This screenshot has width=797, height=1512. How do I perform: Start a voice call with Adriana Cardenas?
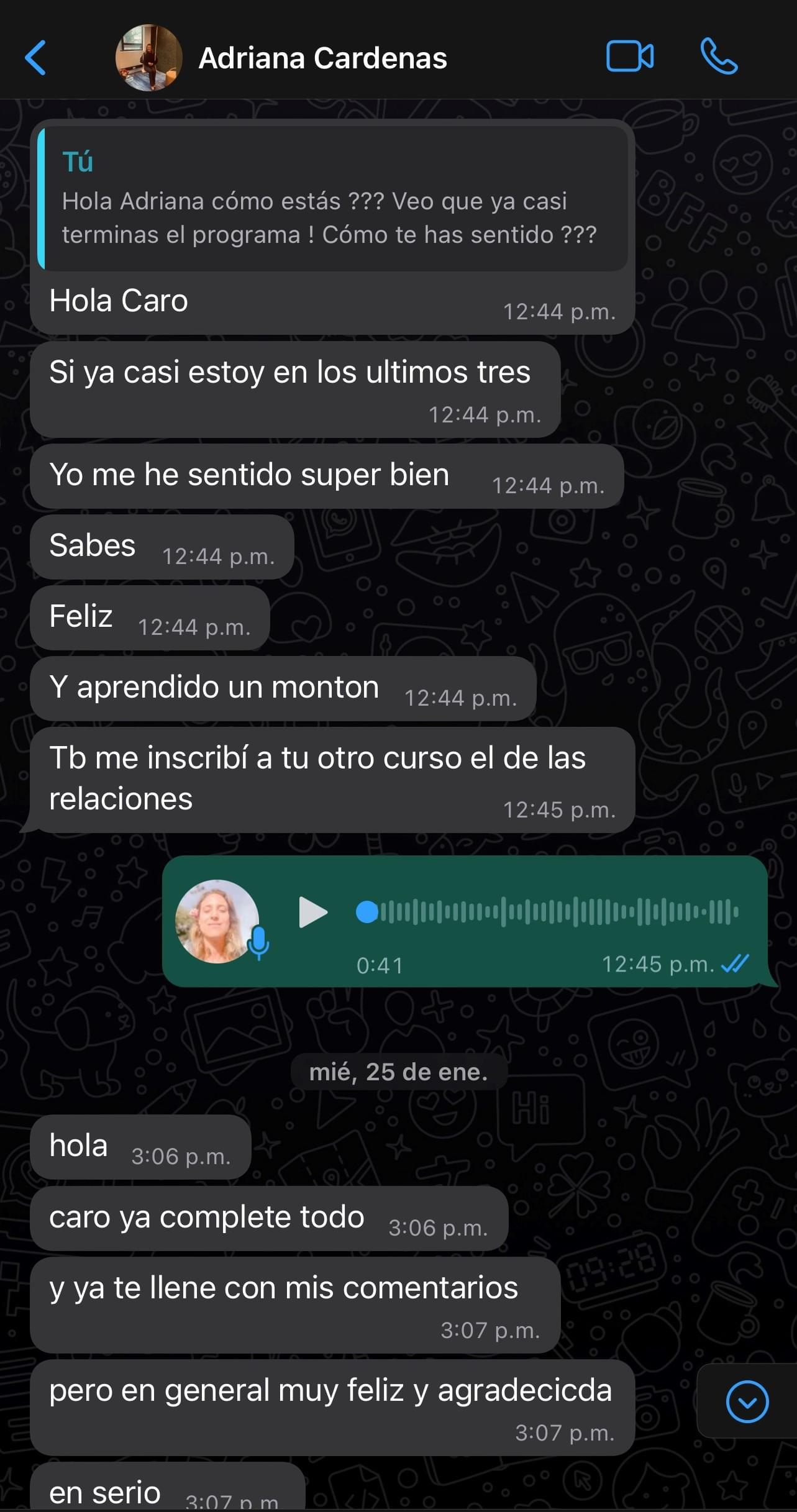pyautogui.click(x=719, y=57)
